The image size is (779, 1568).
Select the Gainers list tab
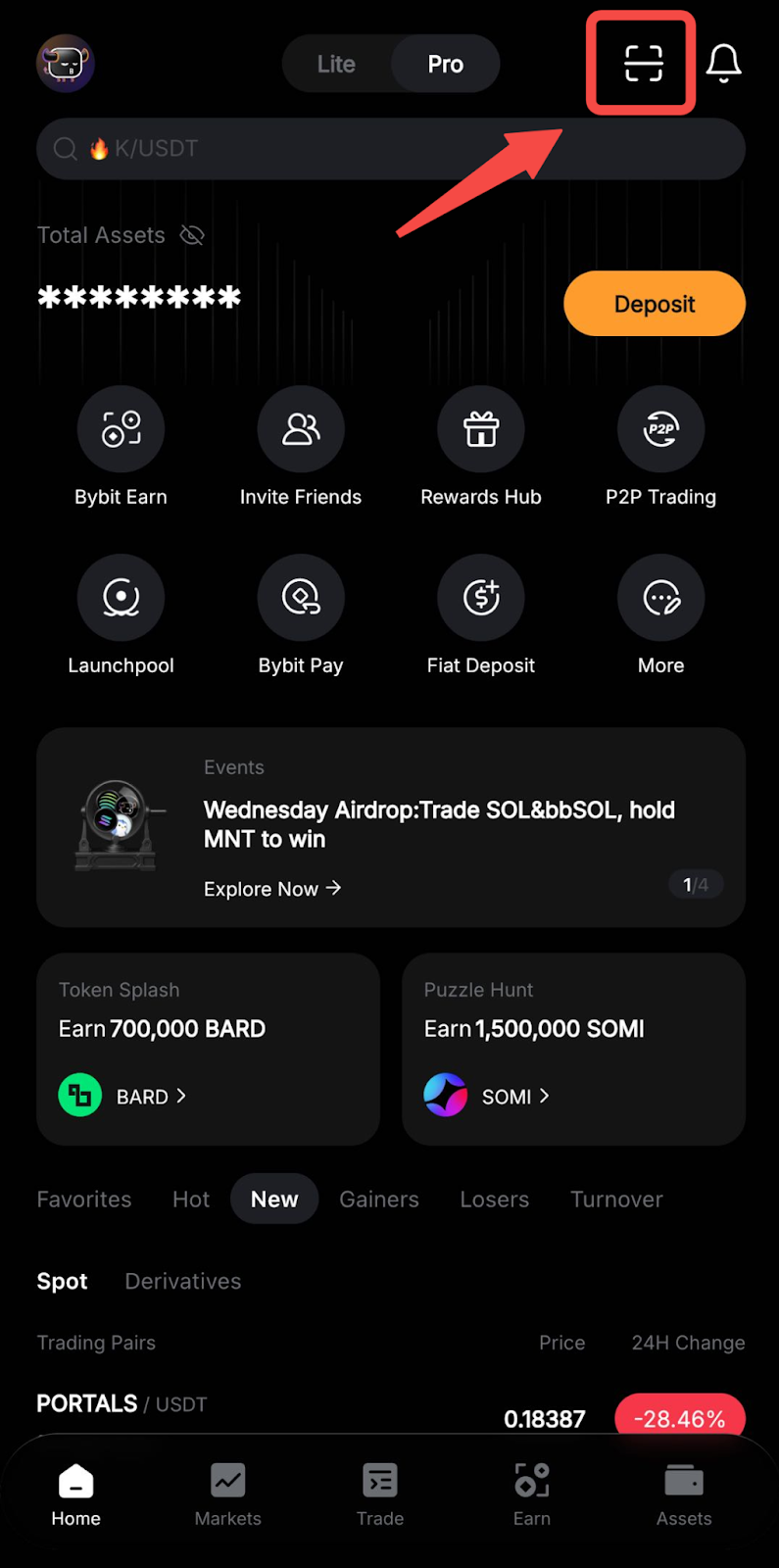click(x=379, y=1200)
